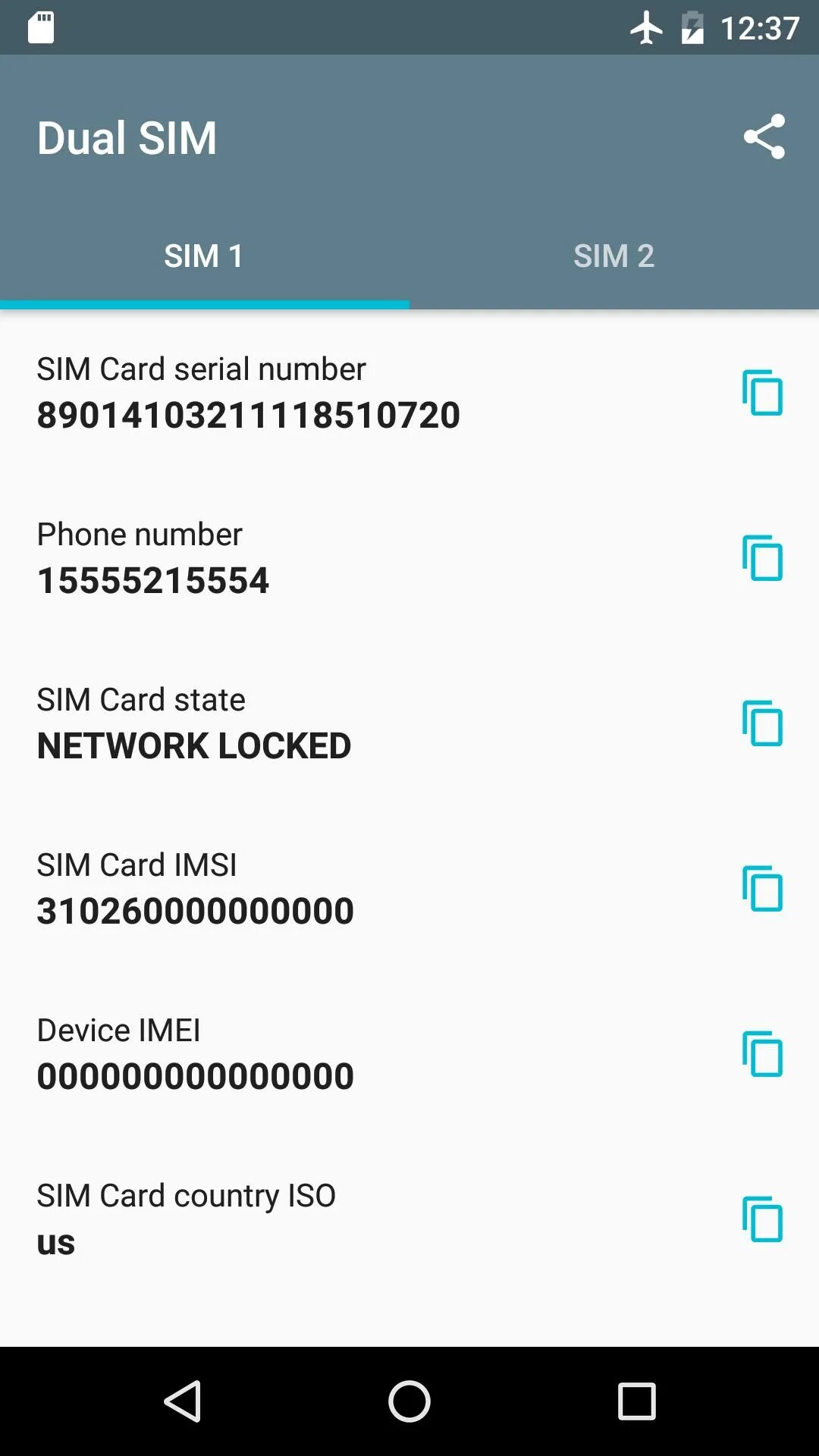Copy the SIM Card IMSI
This screenshot has width=819, height=1456.
coord(762,889)
